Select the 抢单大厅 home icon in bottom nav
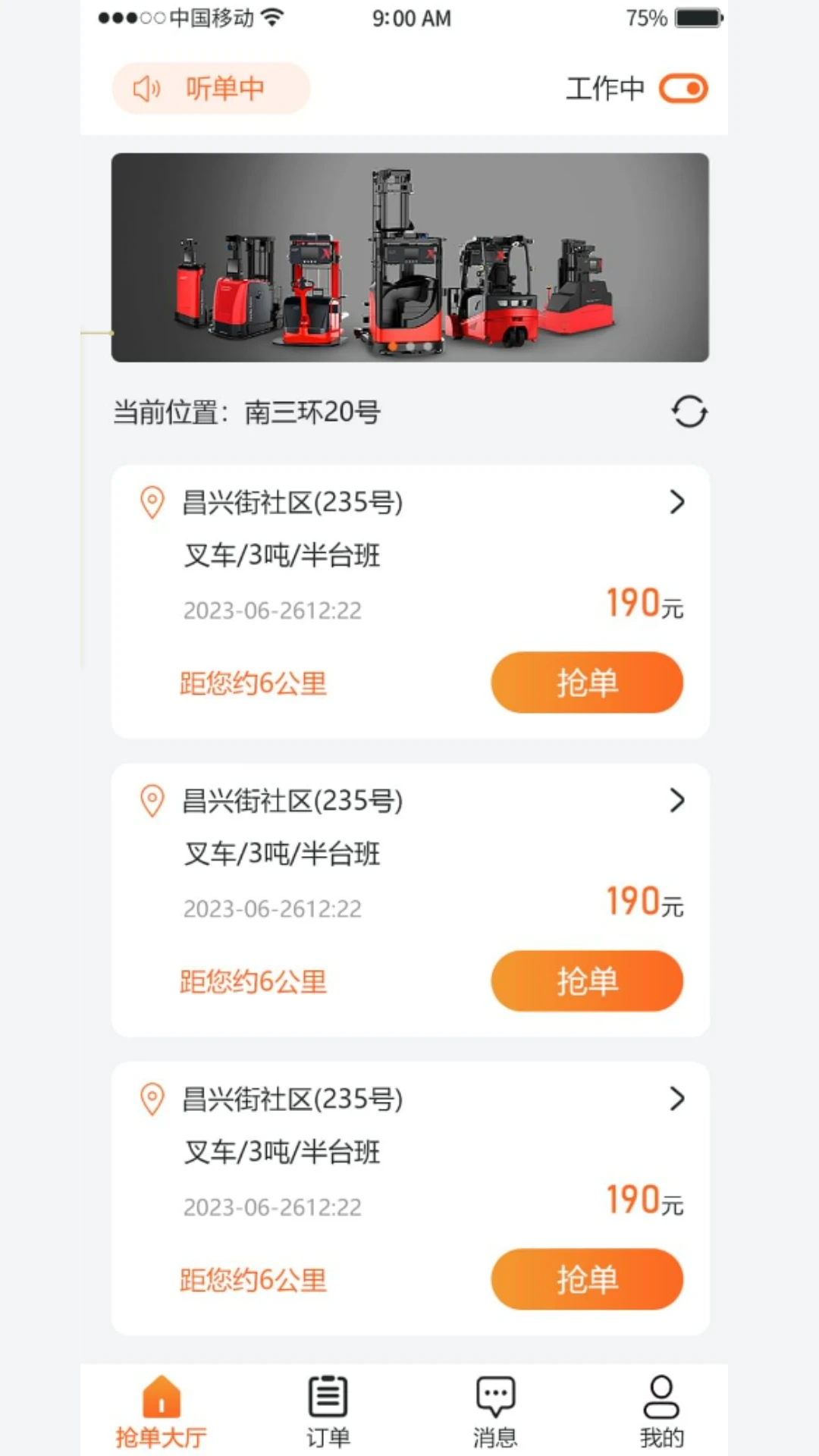This screenshot has width=819, height=1456. click(x=158, y=1398)
